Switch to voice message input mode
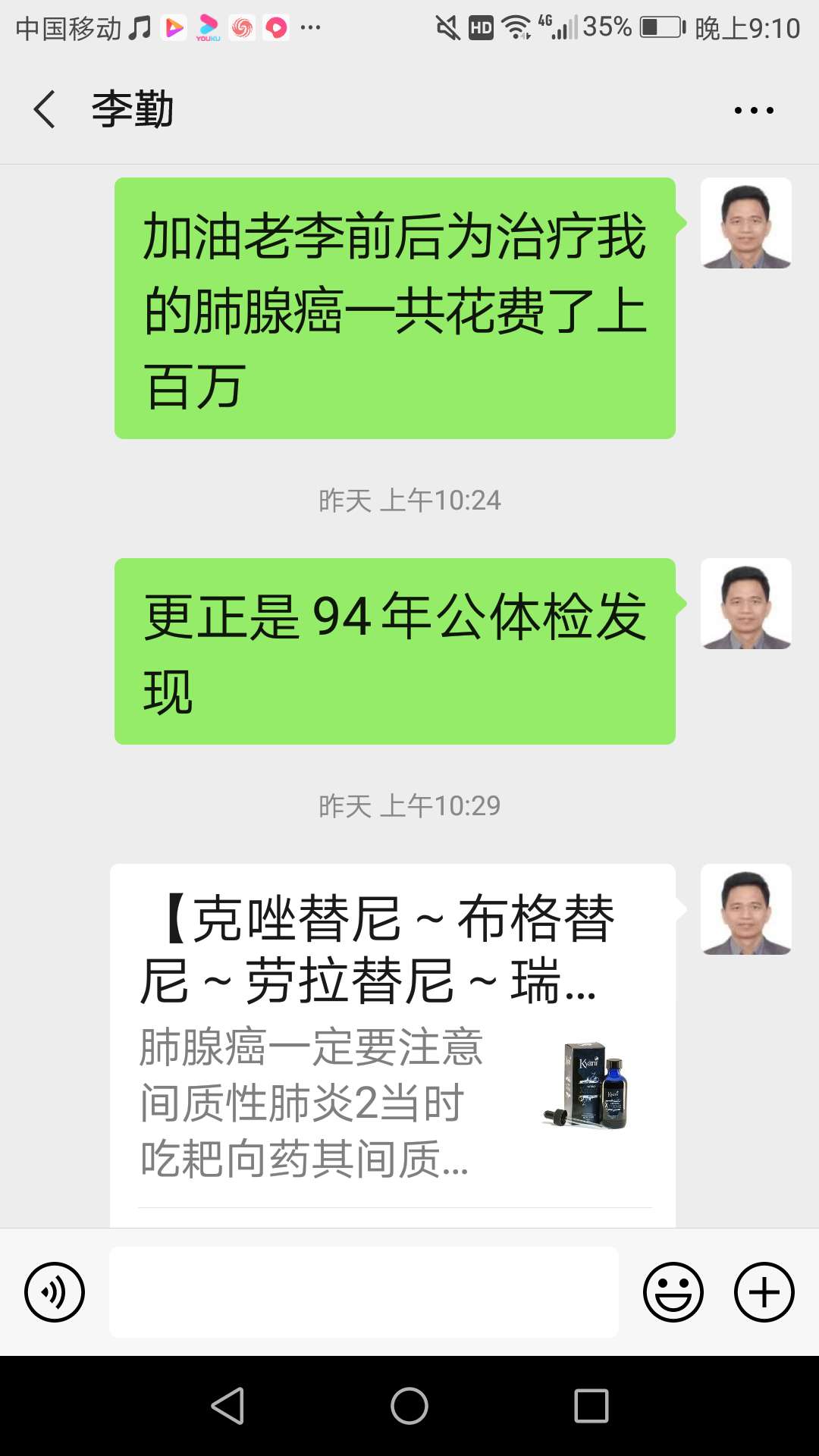Viewport: 819px width, 1456px height. [54, 1292]
